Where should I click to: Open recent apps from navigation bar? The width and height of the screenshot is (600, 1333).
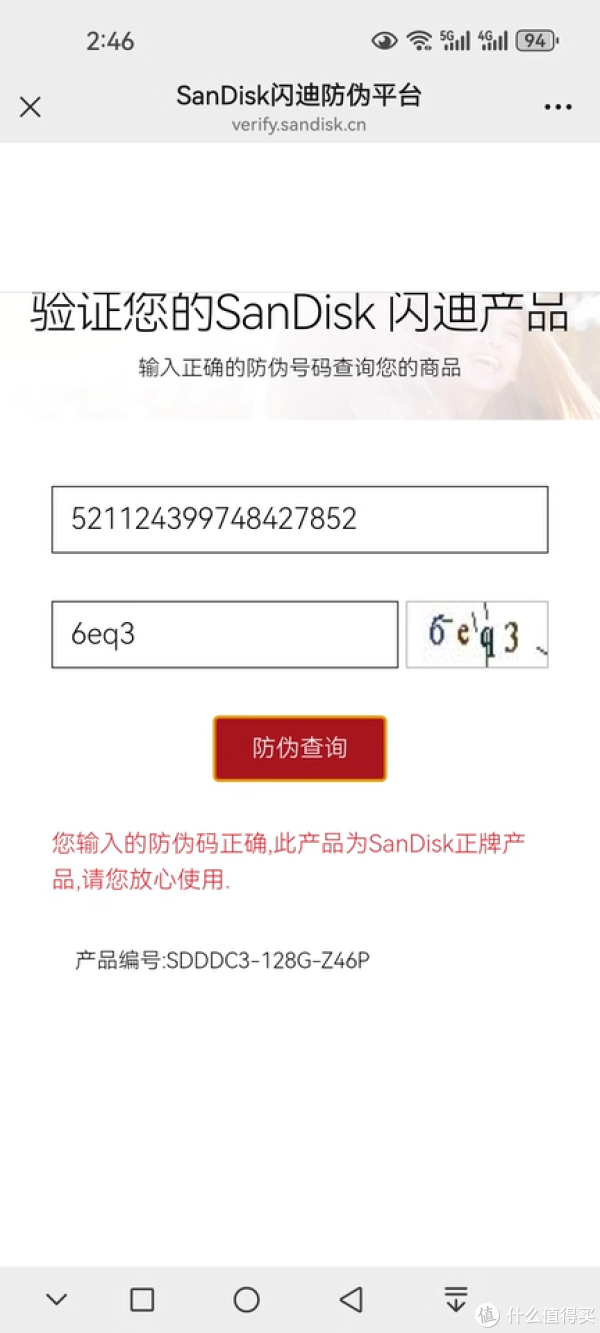(x=142, y=1299)
